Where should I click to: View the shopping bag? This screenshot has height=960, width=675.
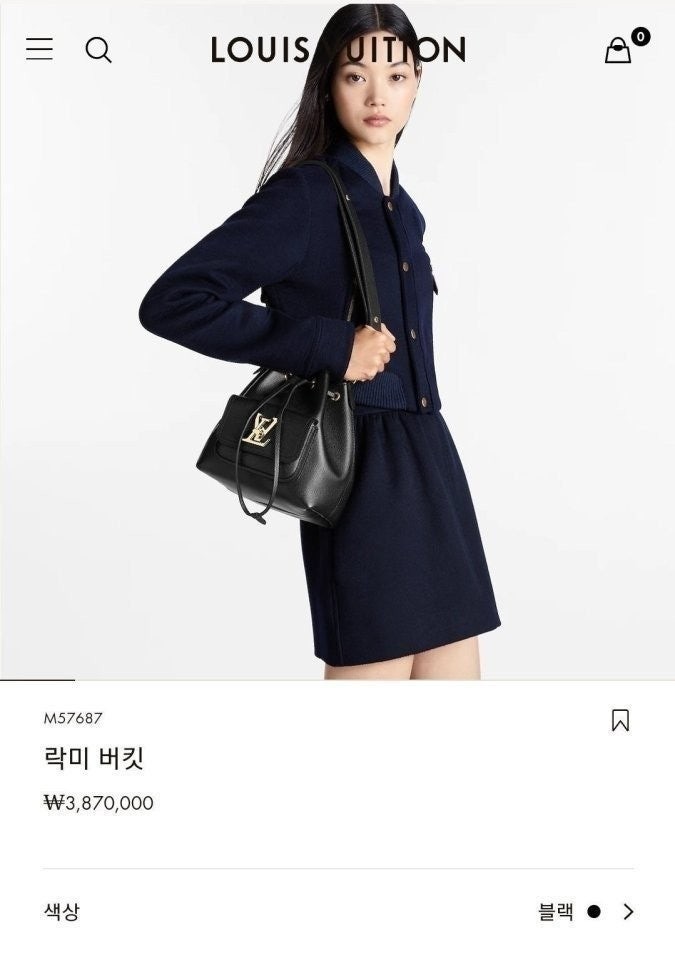click(619, 50)
